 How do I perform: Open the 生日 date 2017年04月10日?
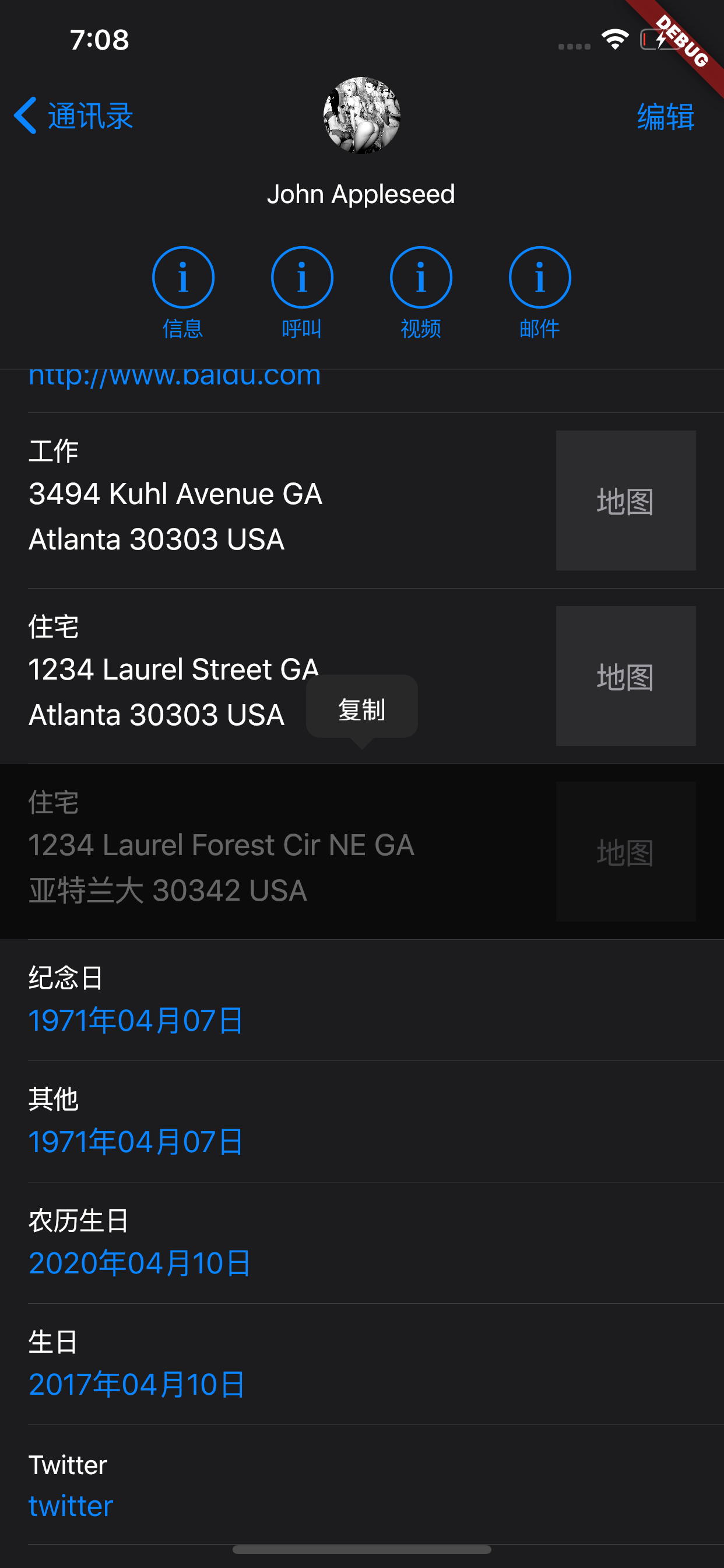137,1385
